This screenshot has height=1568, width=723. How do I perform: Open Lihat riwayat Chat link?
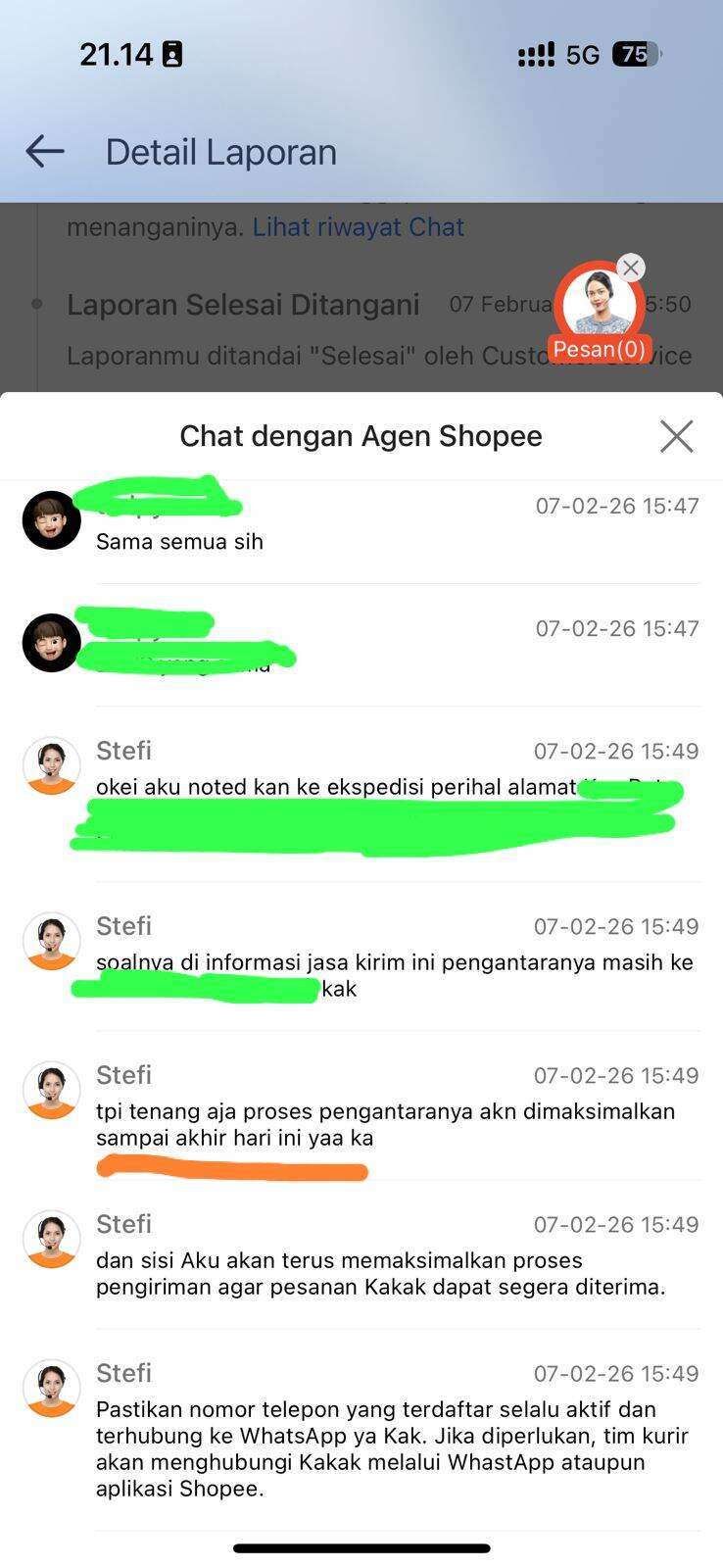tap(358, 227)
